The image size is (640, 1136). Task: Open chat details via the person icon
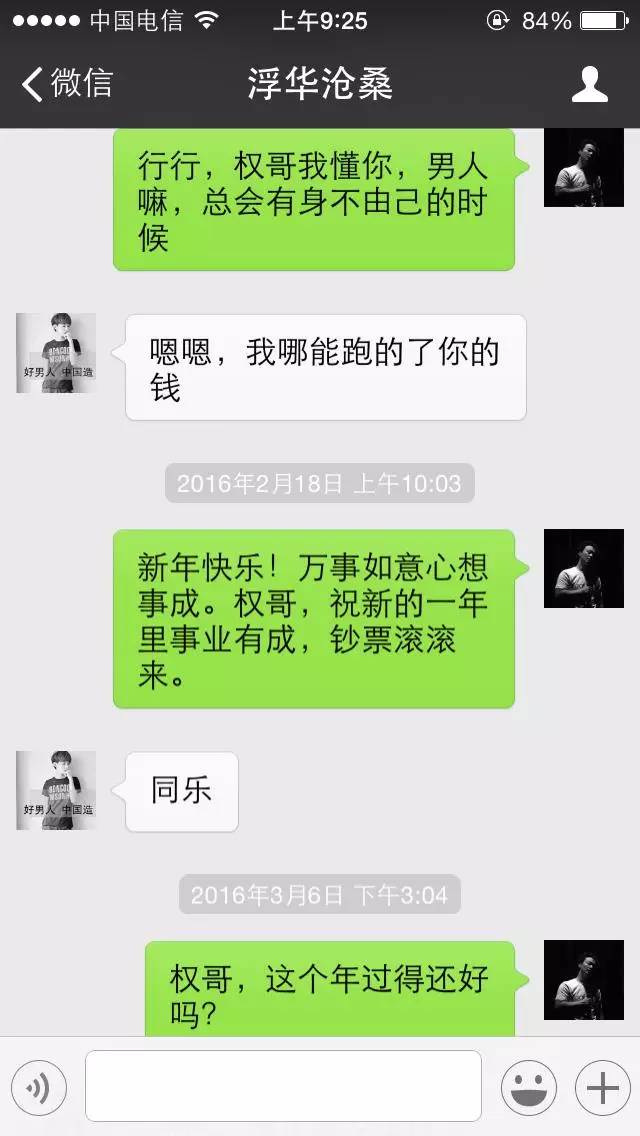(590, 84)
